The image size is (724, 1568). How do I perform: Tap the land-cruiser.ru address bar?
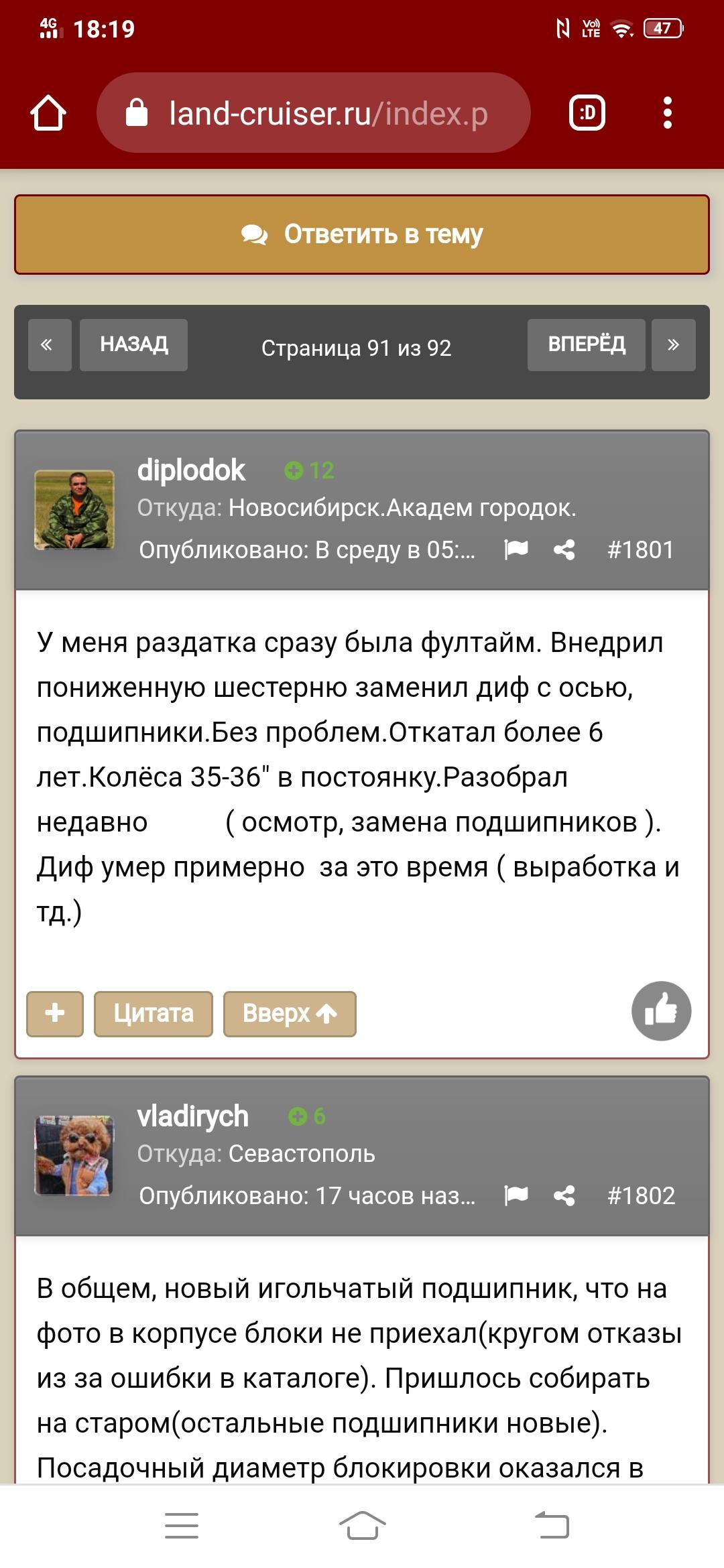click(x=314, y=113)
